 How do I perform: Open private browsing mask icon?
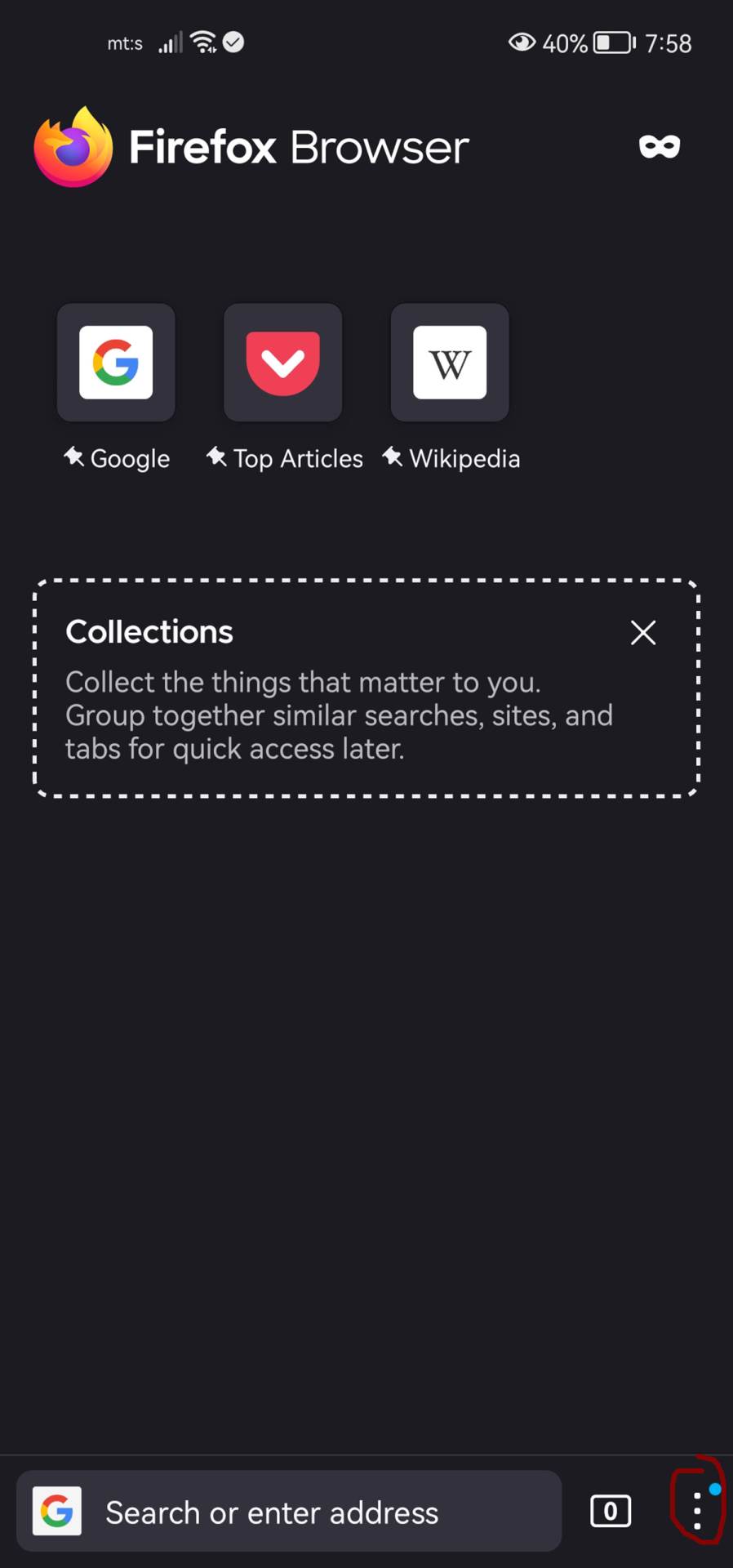(659, 147)
